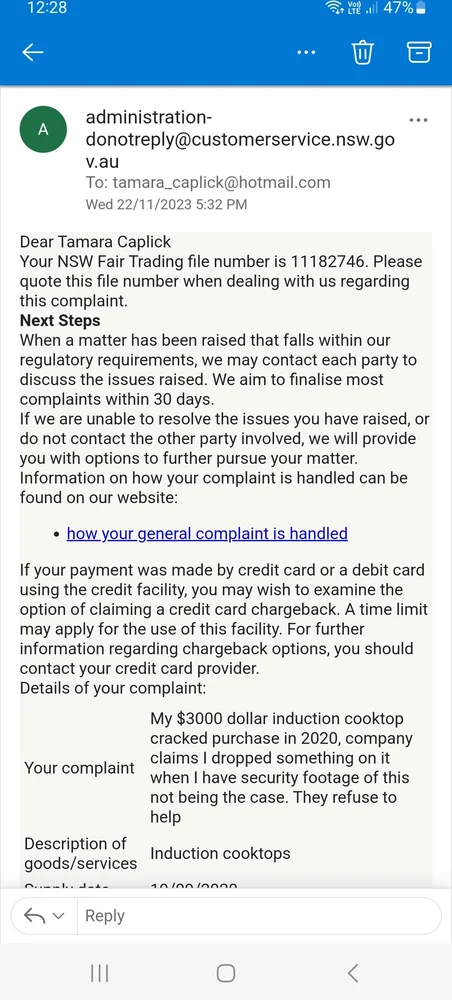Image resolution: width=452 pixels, height=1000 pixels.
Task: Tap the green sender avatar A
Action: 43,129
